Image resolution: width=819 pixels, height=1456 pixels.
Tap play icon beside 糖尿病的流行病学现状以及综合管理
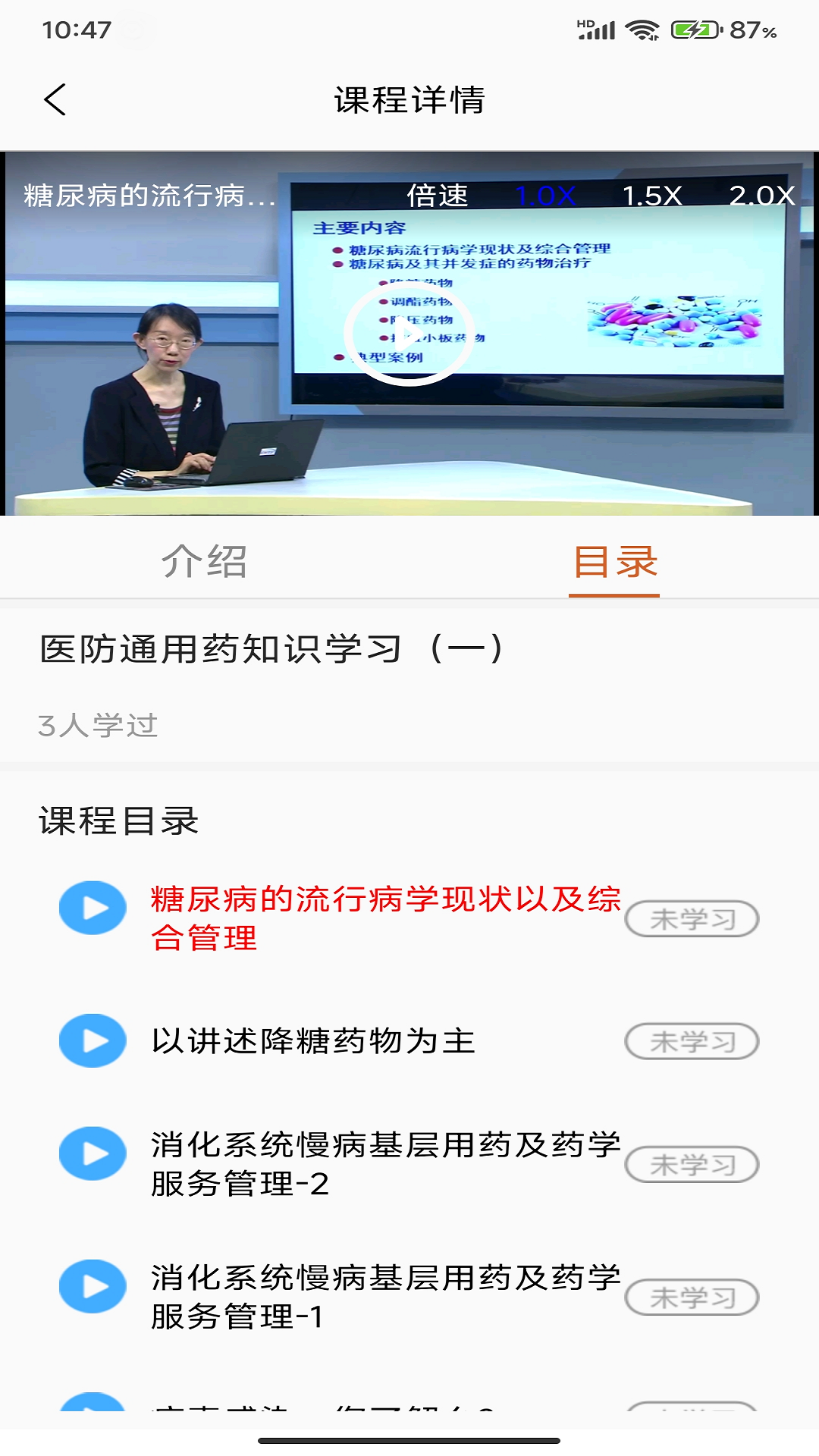[92, 908]
